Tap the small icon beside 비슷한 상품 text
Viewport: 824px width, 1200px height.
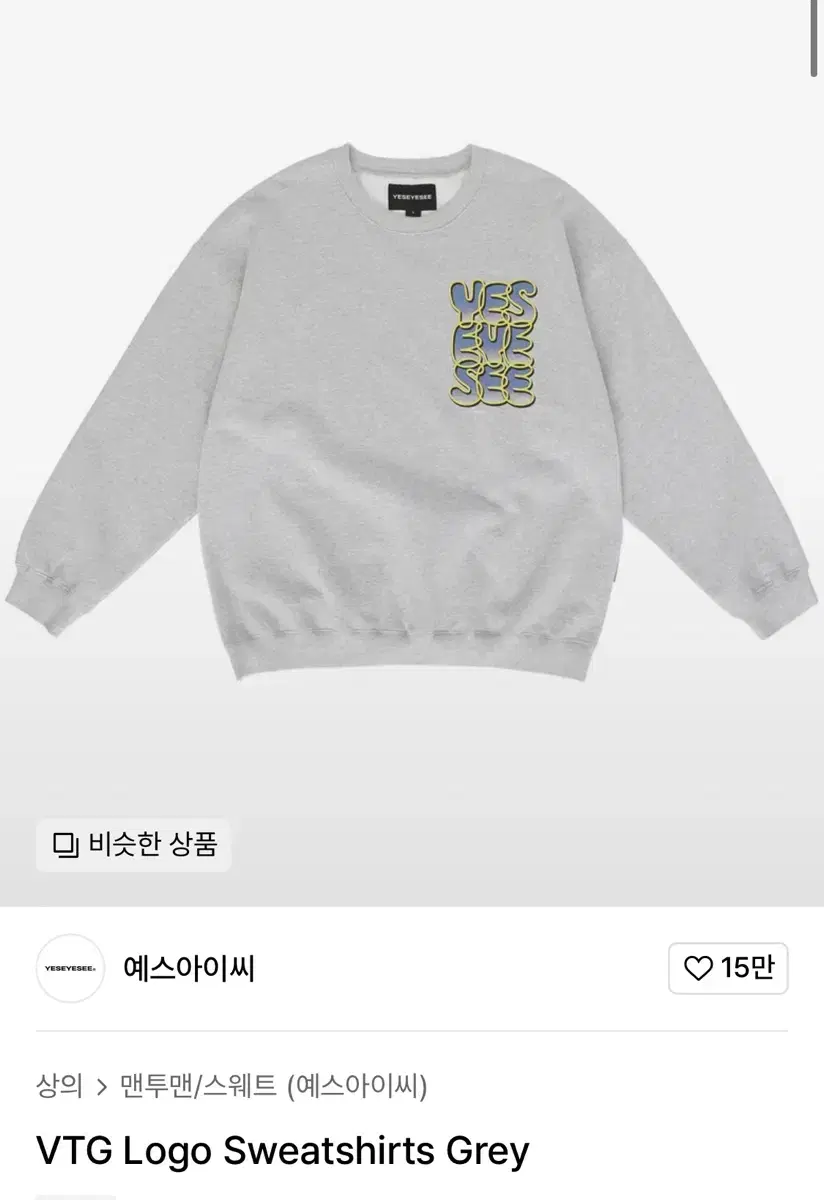(64, 843)
